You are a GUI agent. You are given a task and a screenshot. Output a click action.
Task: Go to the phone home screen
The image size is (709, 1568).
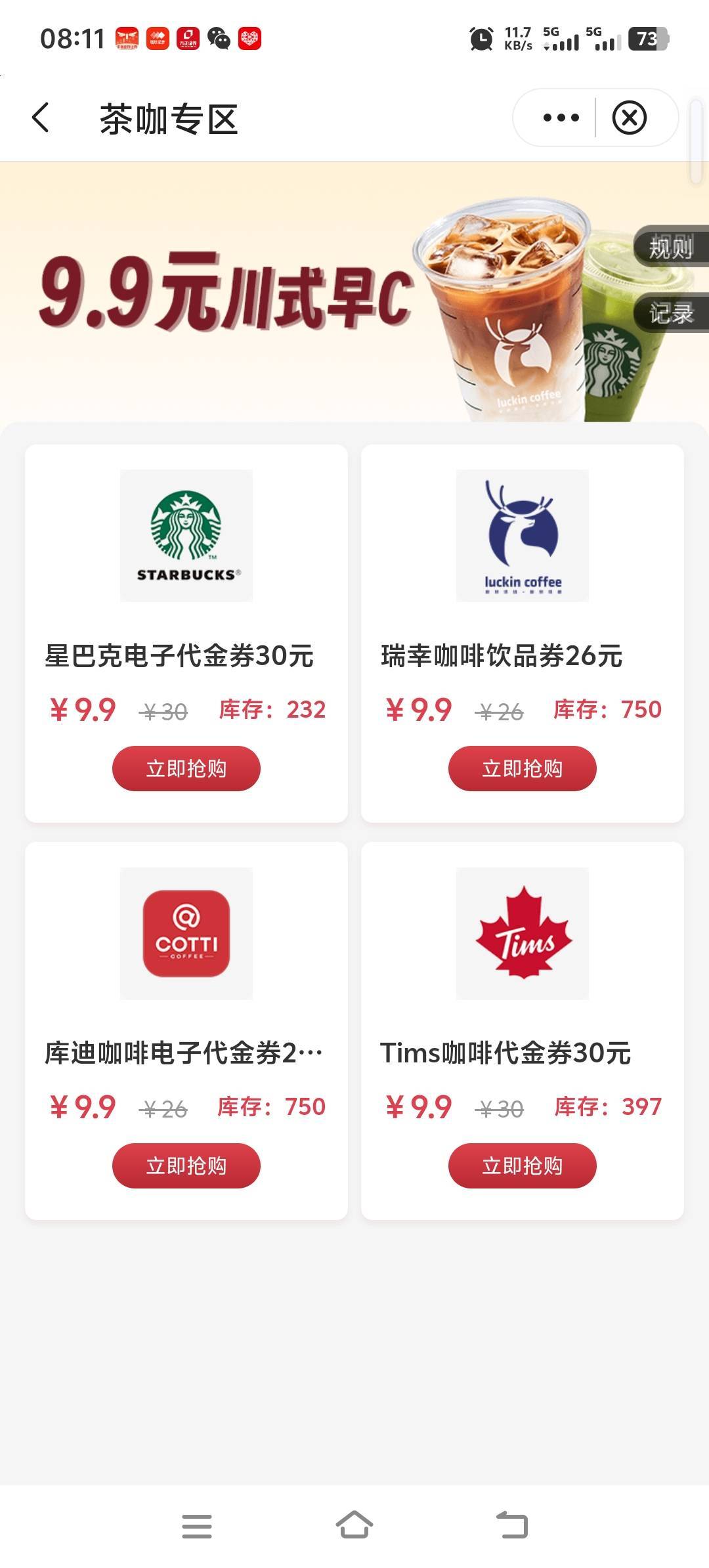(354, 1525)
